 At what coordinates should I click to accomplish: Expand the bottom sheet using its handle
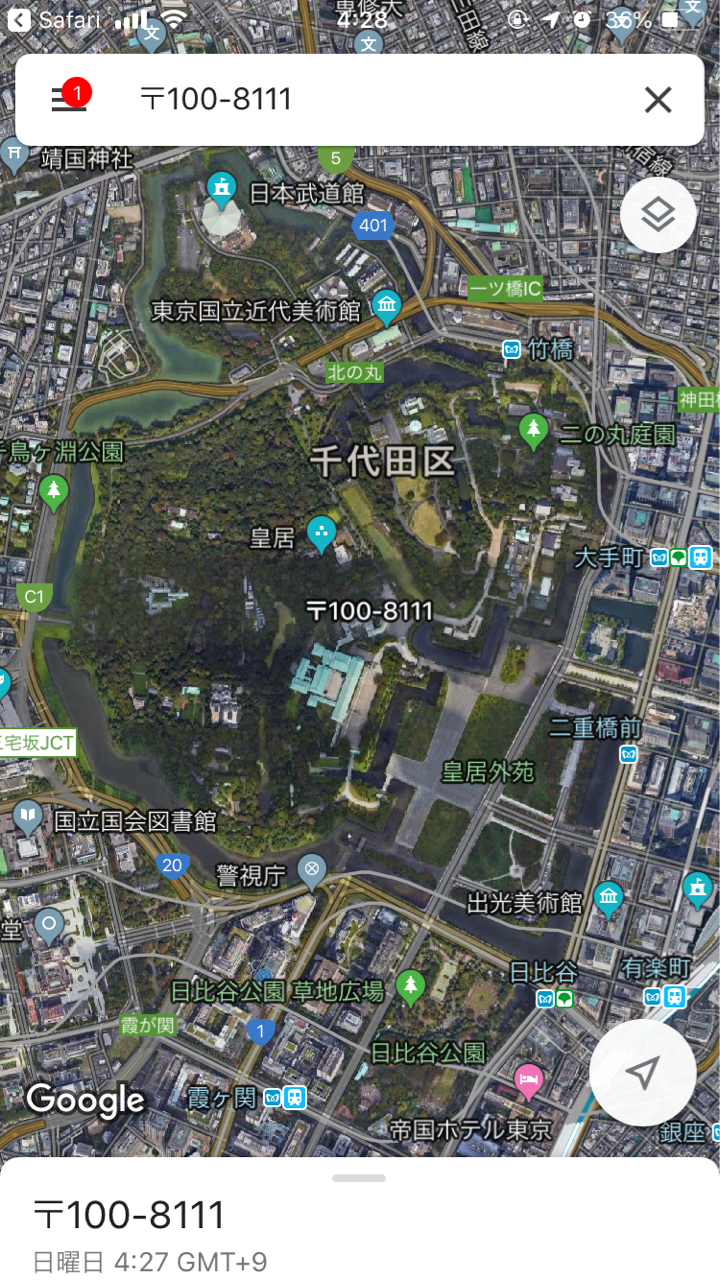[x=359, y=1178]
